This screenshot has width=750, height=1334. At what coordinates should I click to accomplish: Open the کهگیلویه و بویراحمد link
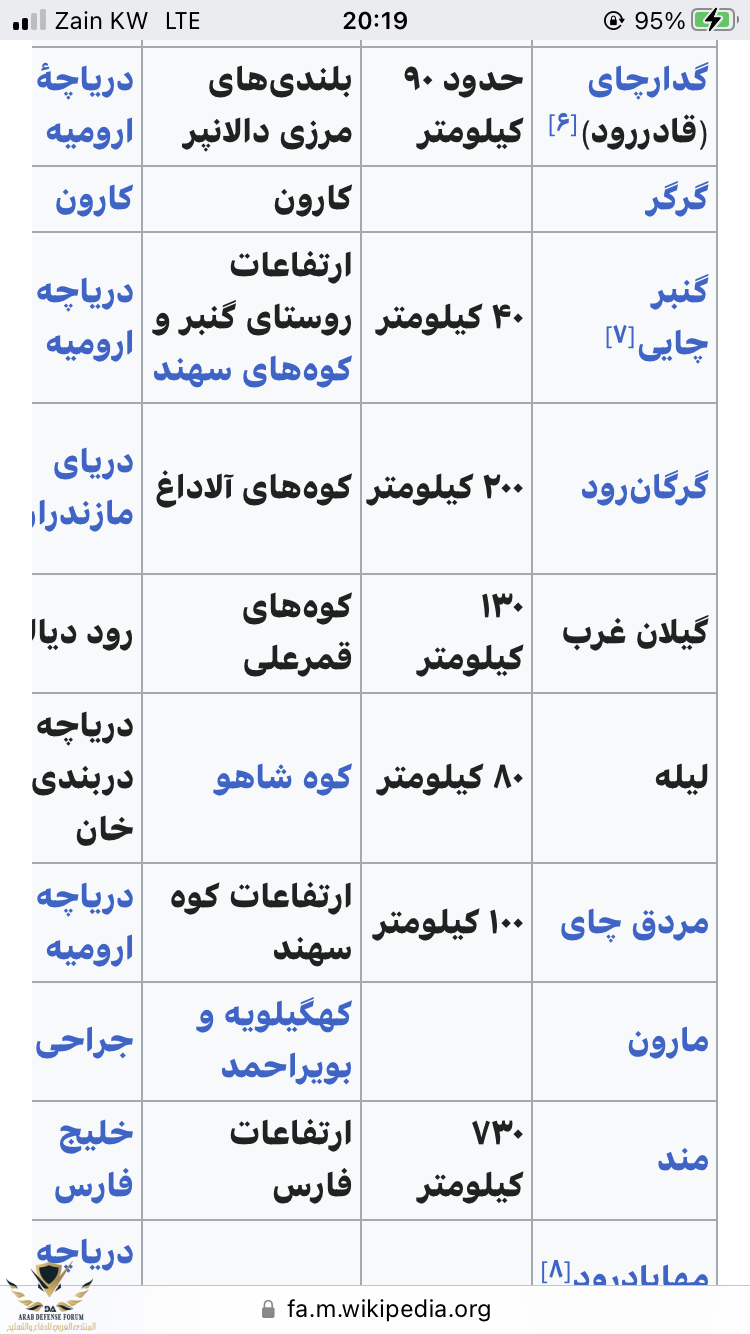click(275, 1042)
